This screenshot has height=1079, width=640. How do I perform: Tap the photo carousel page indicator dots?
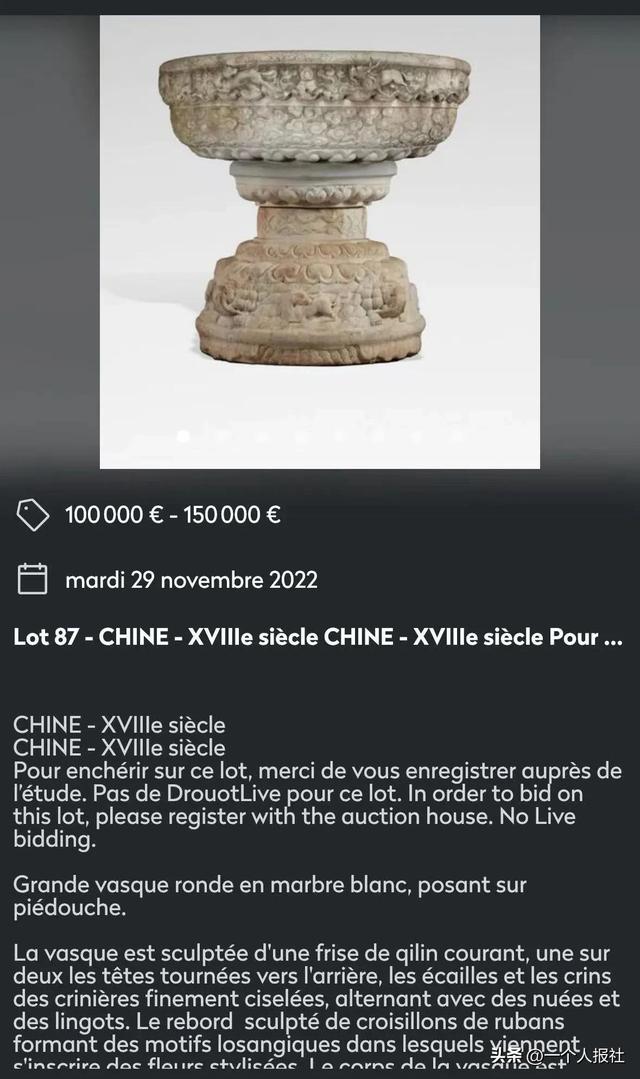(318, 436)
